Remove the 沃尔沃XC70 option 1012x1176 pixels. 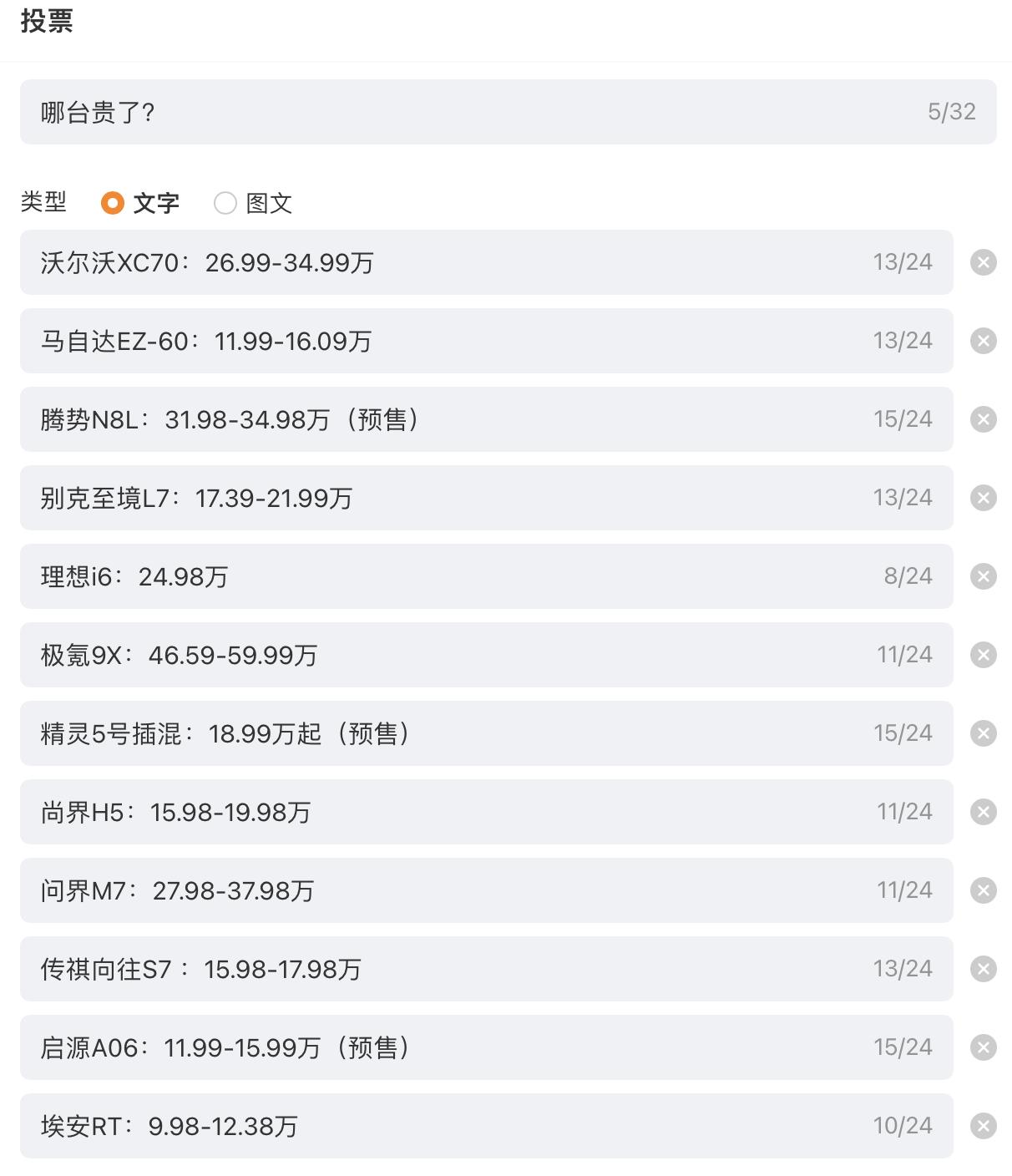click(x=984, y=262)
